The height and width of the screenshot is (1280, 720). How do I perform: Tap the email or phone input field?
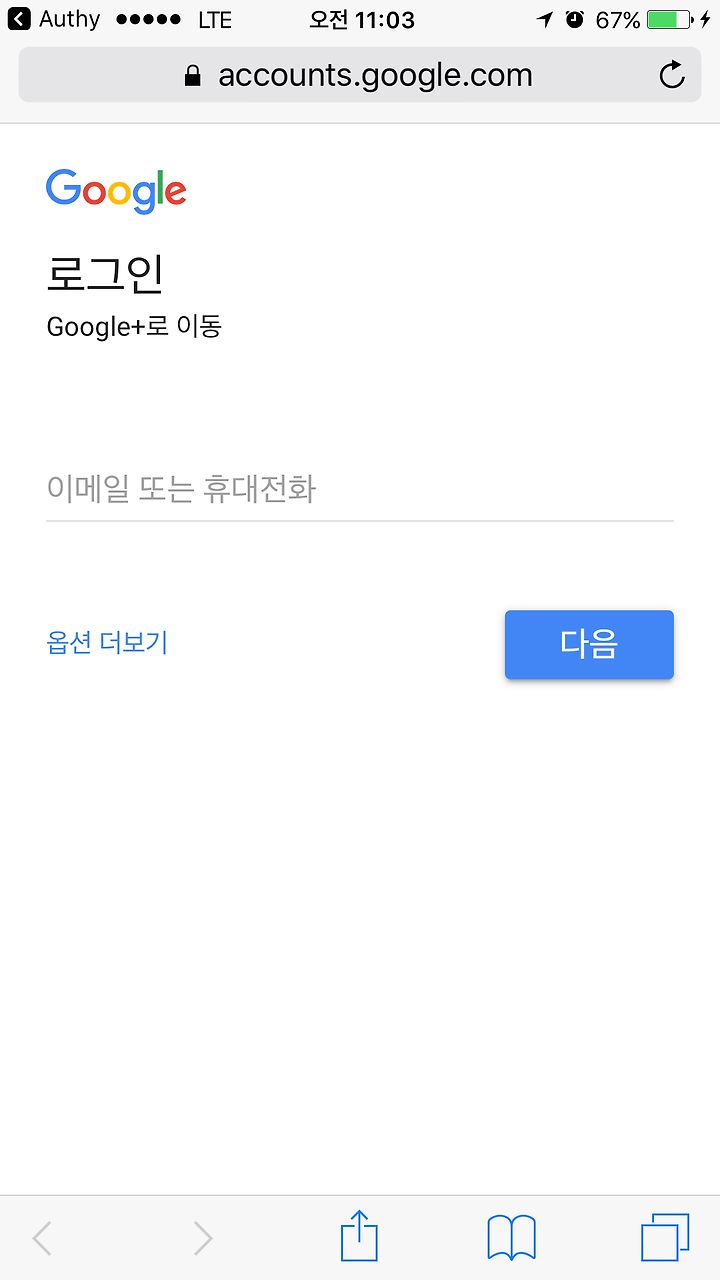click(x=360, y=489)
